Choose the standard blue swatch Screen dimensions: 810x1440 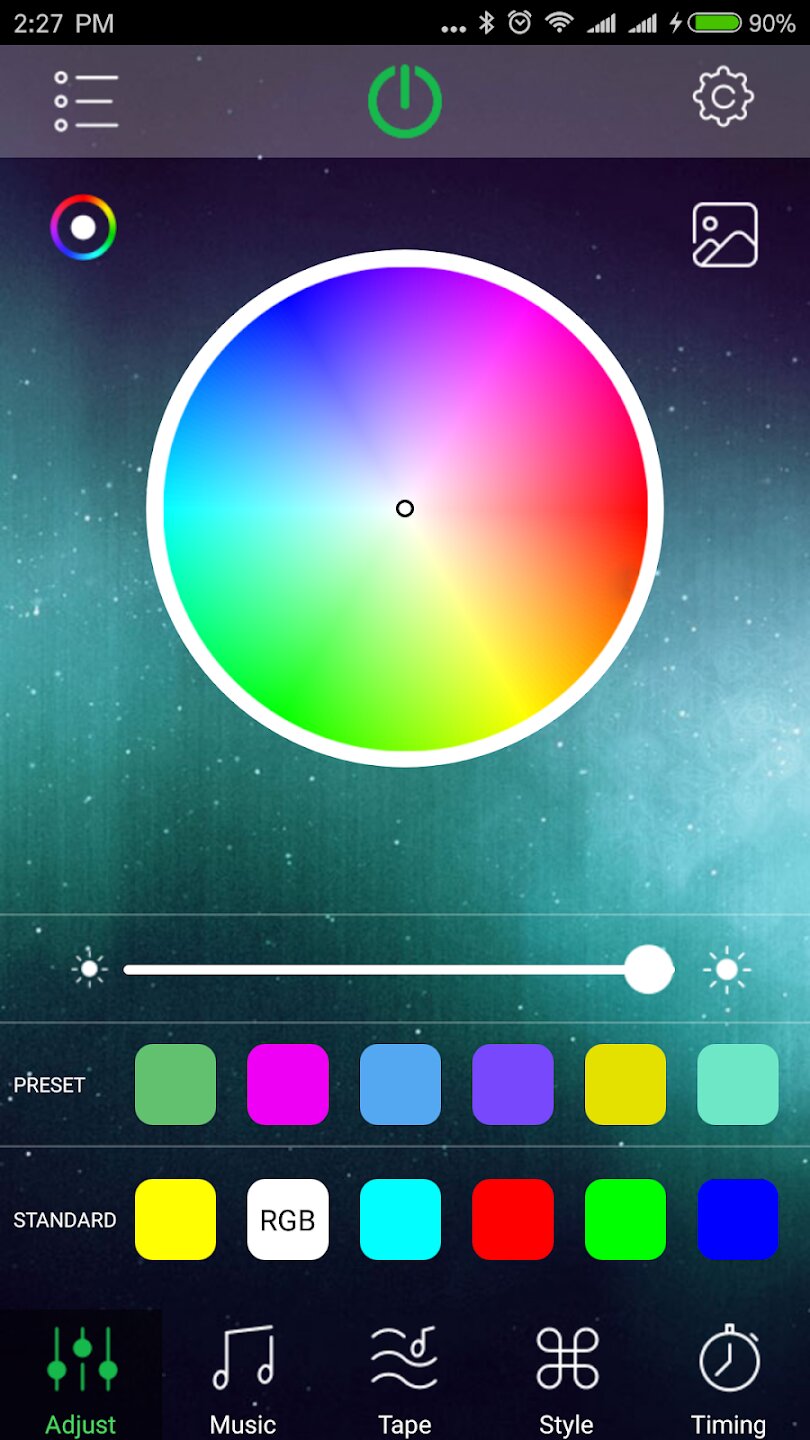coord(737,1219)
